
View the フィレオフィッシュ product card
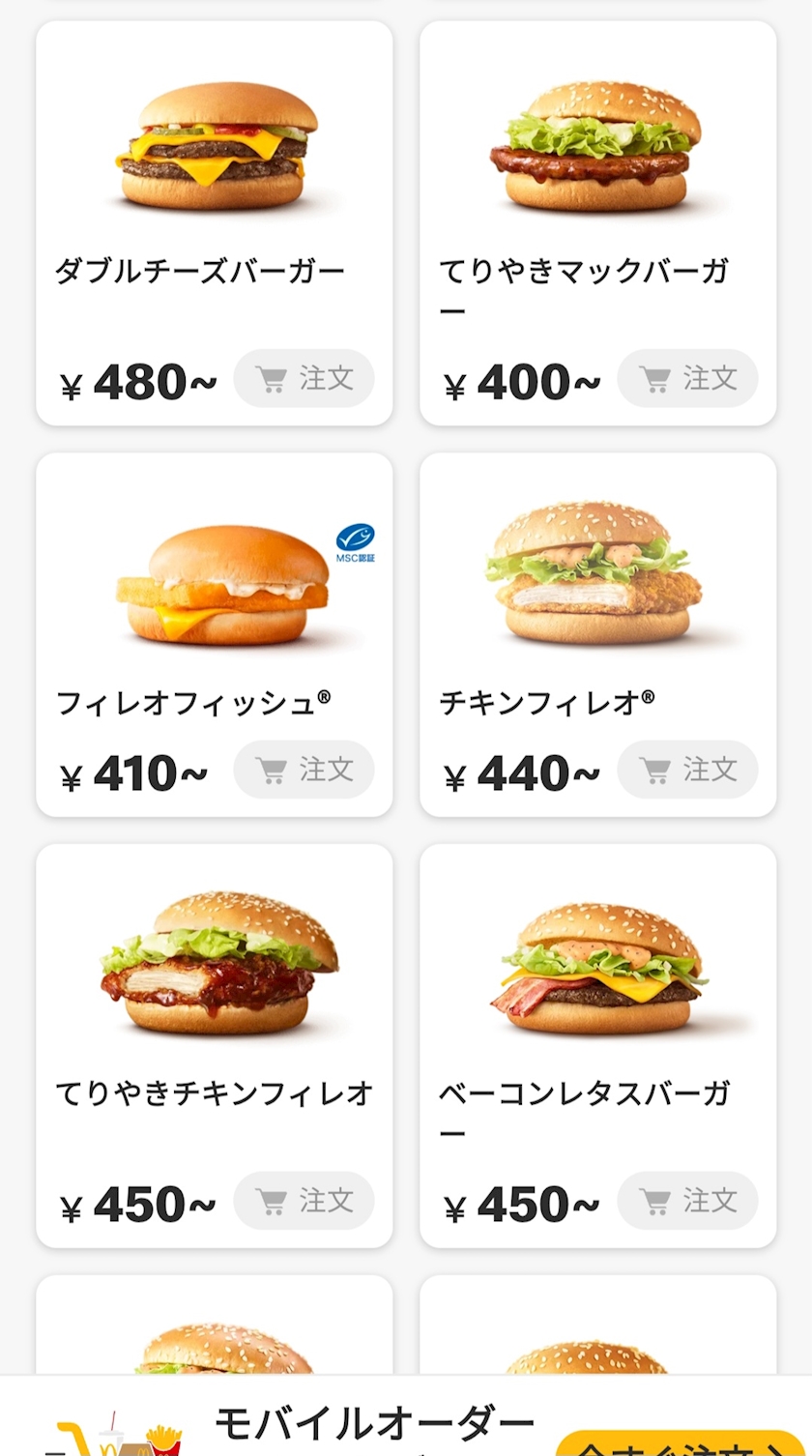214,599
